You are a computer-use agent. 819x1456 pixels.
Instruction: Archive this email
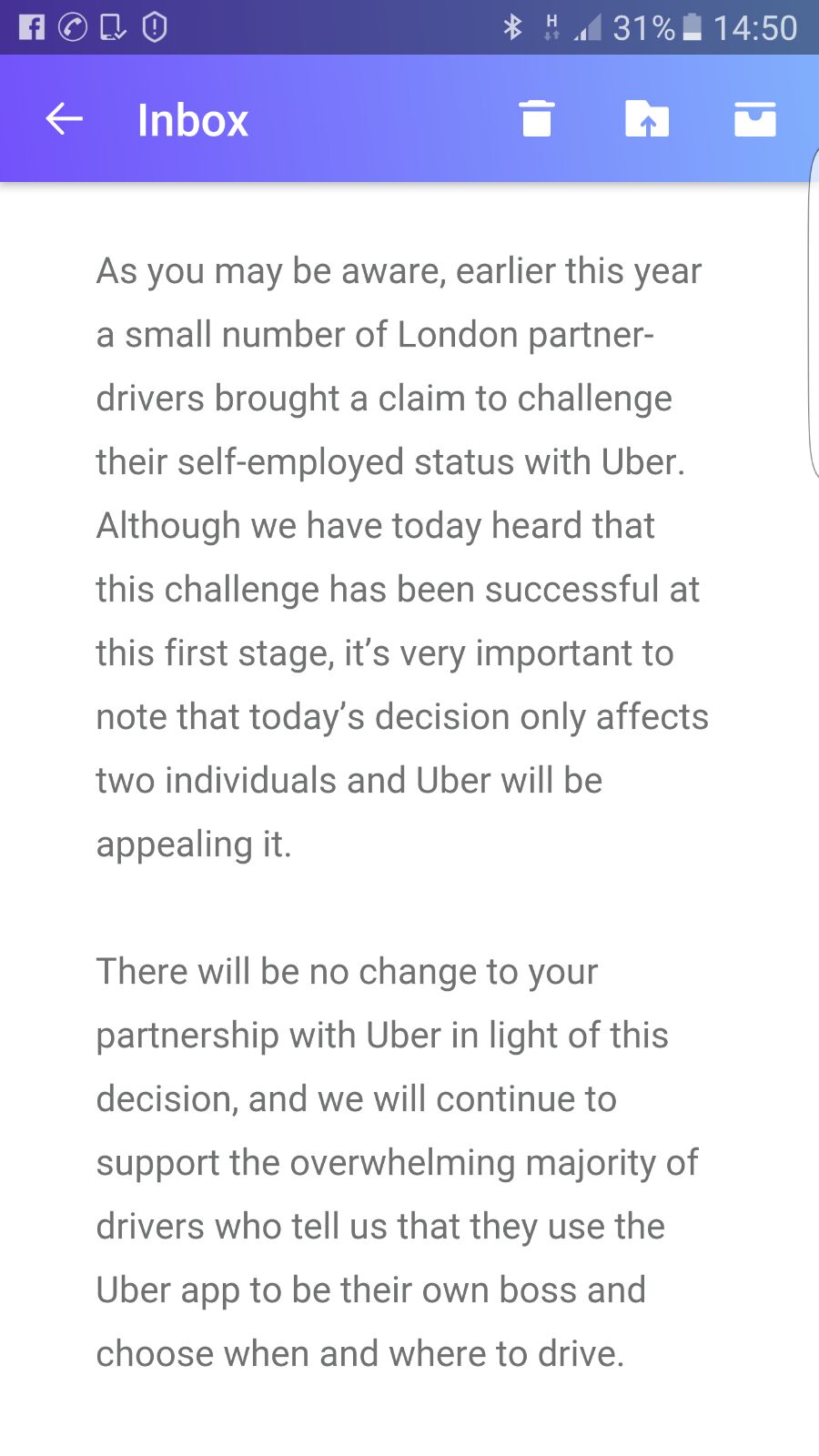click(754, 119)
